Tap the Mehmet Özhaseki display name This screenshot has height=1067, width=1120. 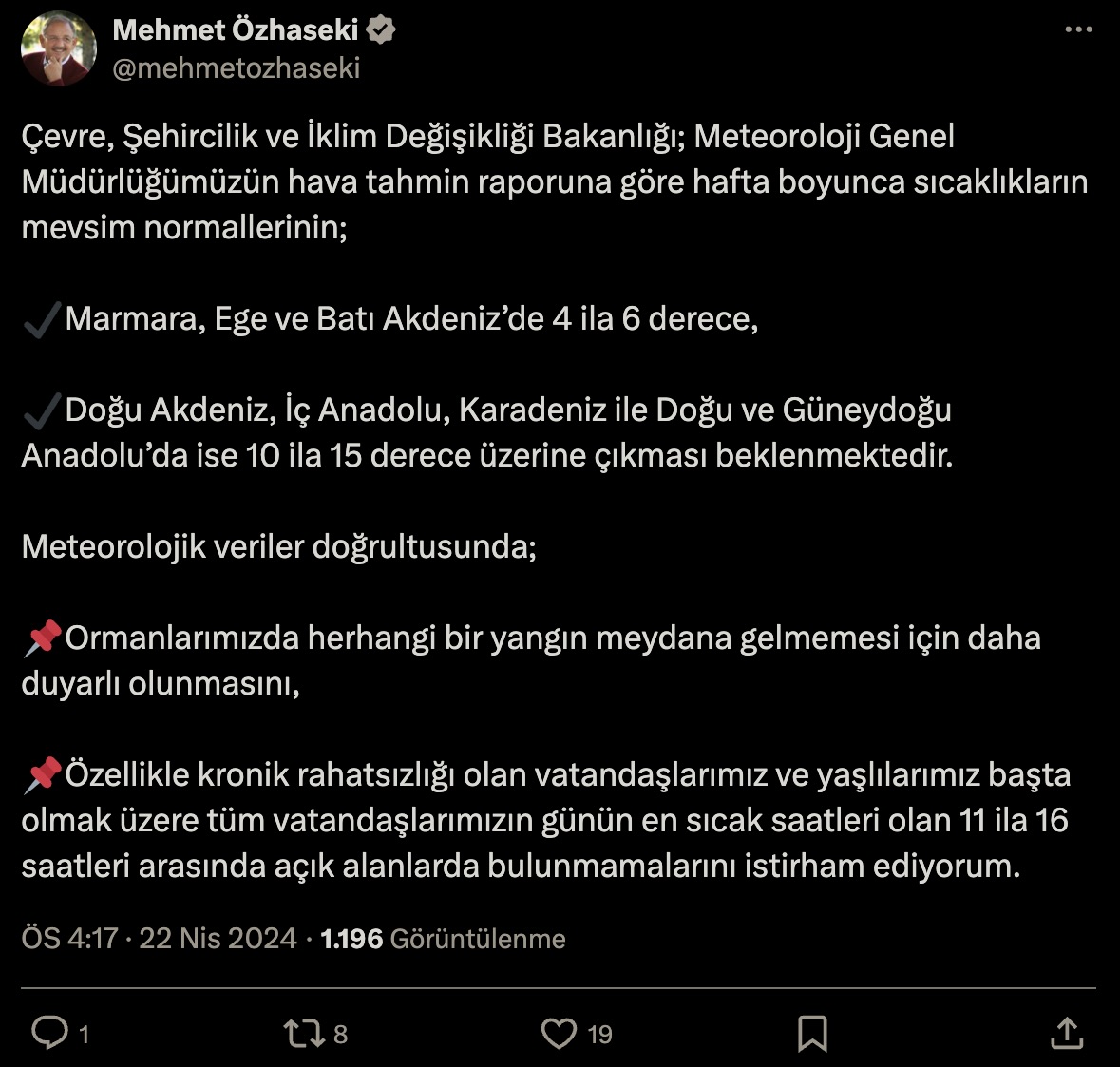coord(235,29)
